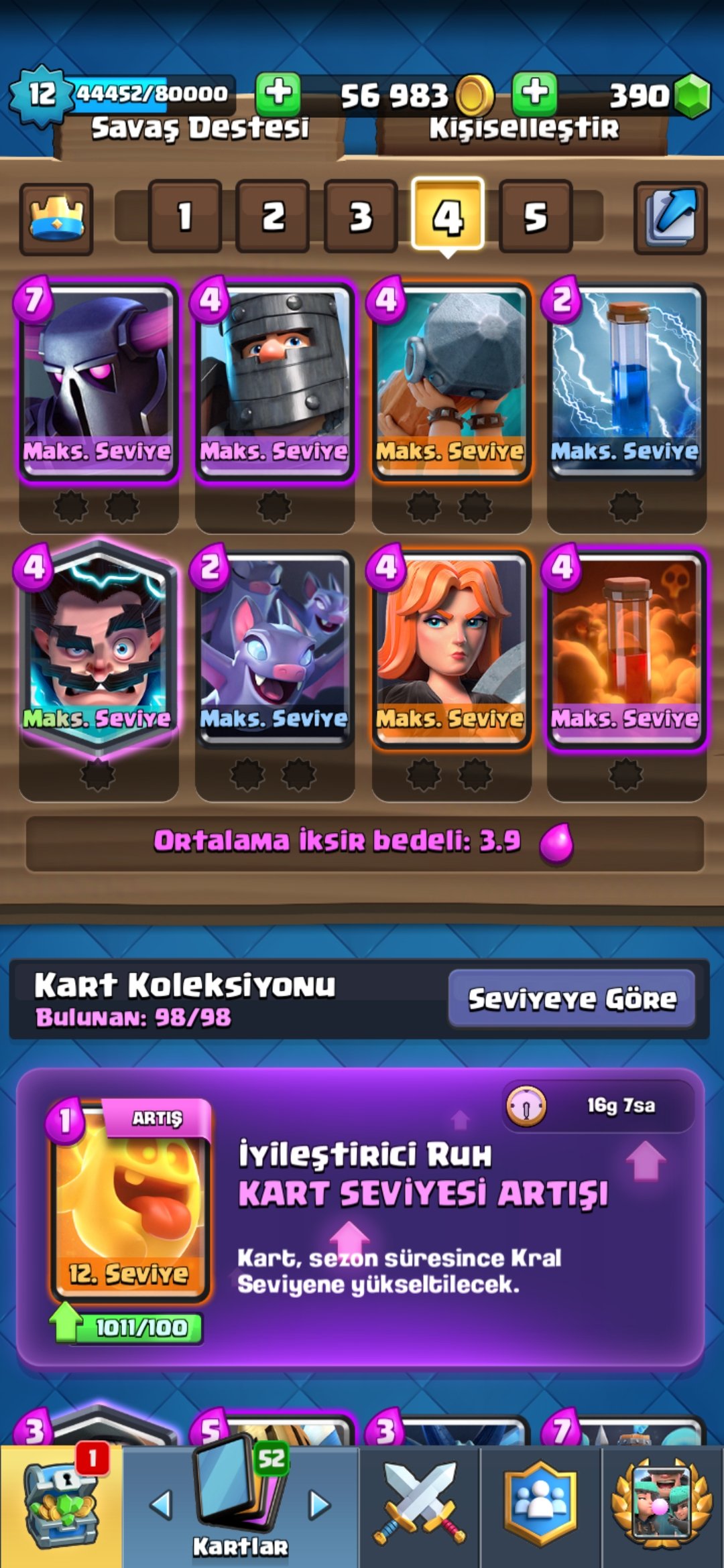Switch to deck slot 3
This screenshot has height=1568, width=724.
[360, 216]
